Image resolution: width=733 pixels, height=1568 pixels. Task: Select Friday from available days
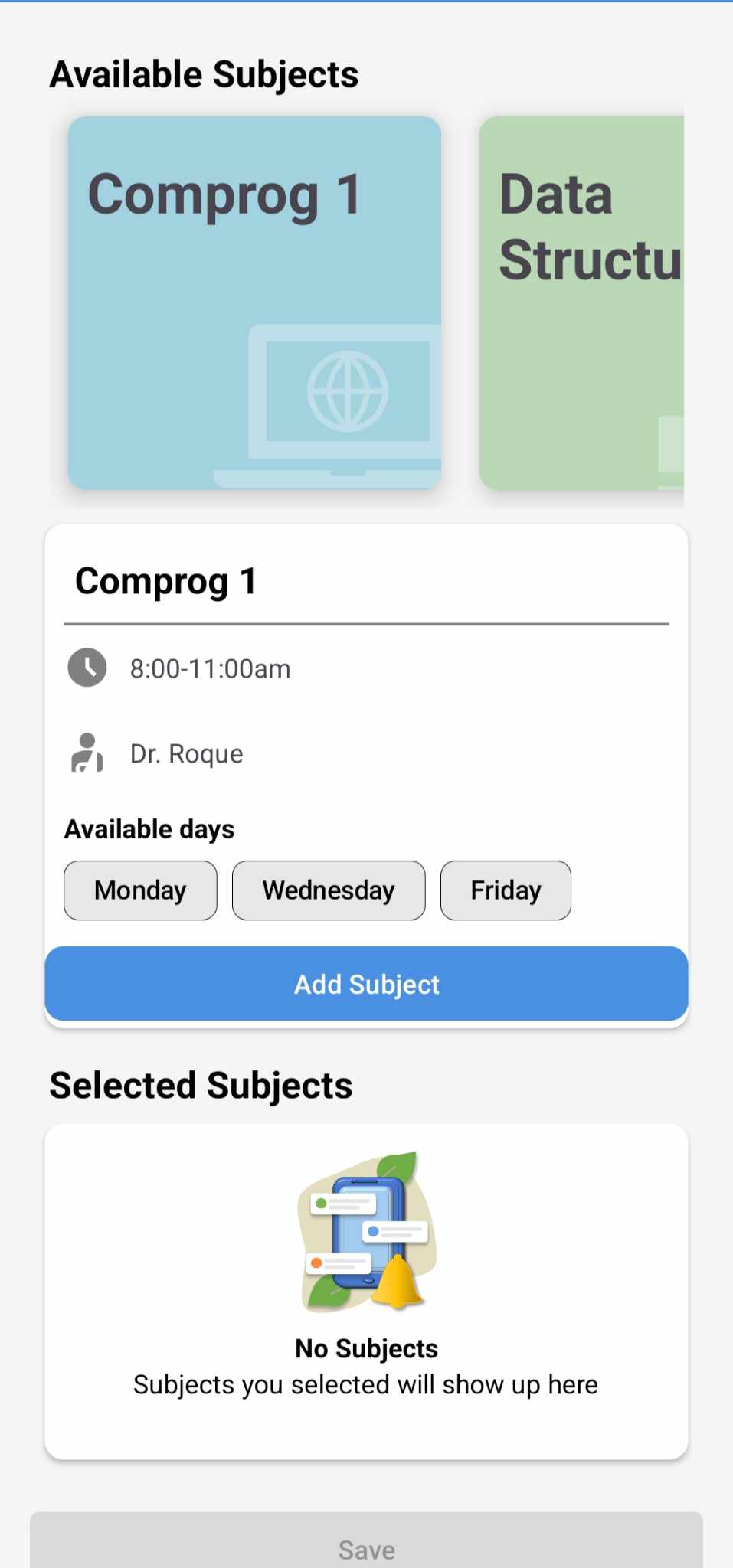[506, 890]
